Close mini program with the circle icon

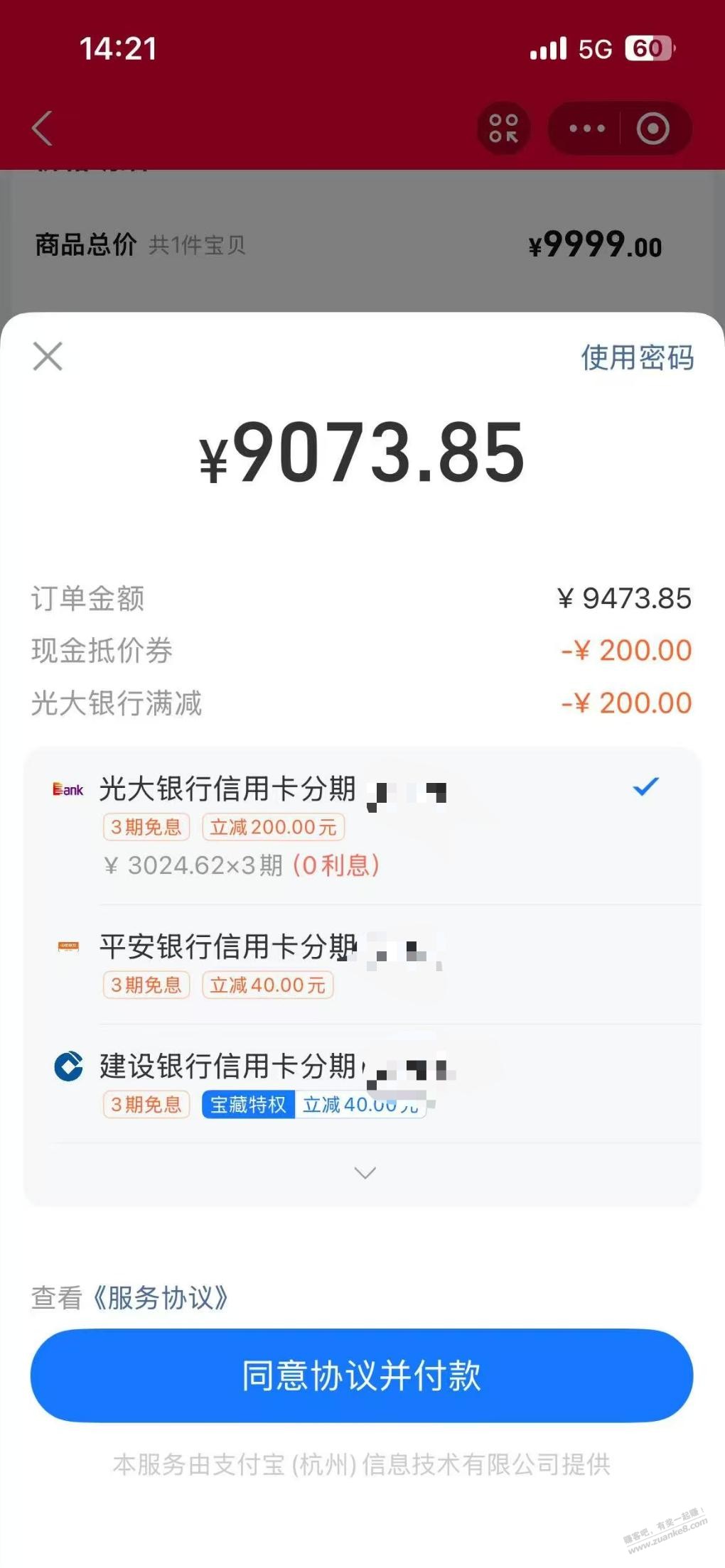652,129
